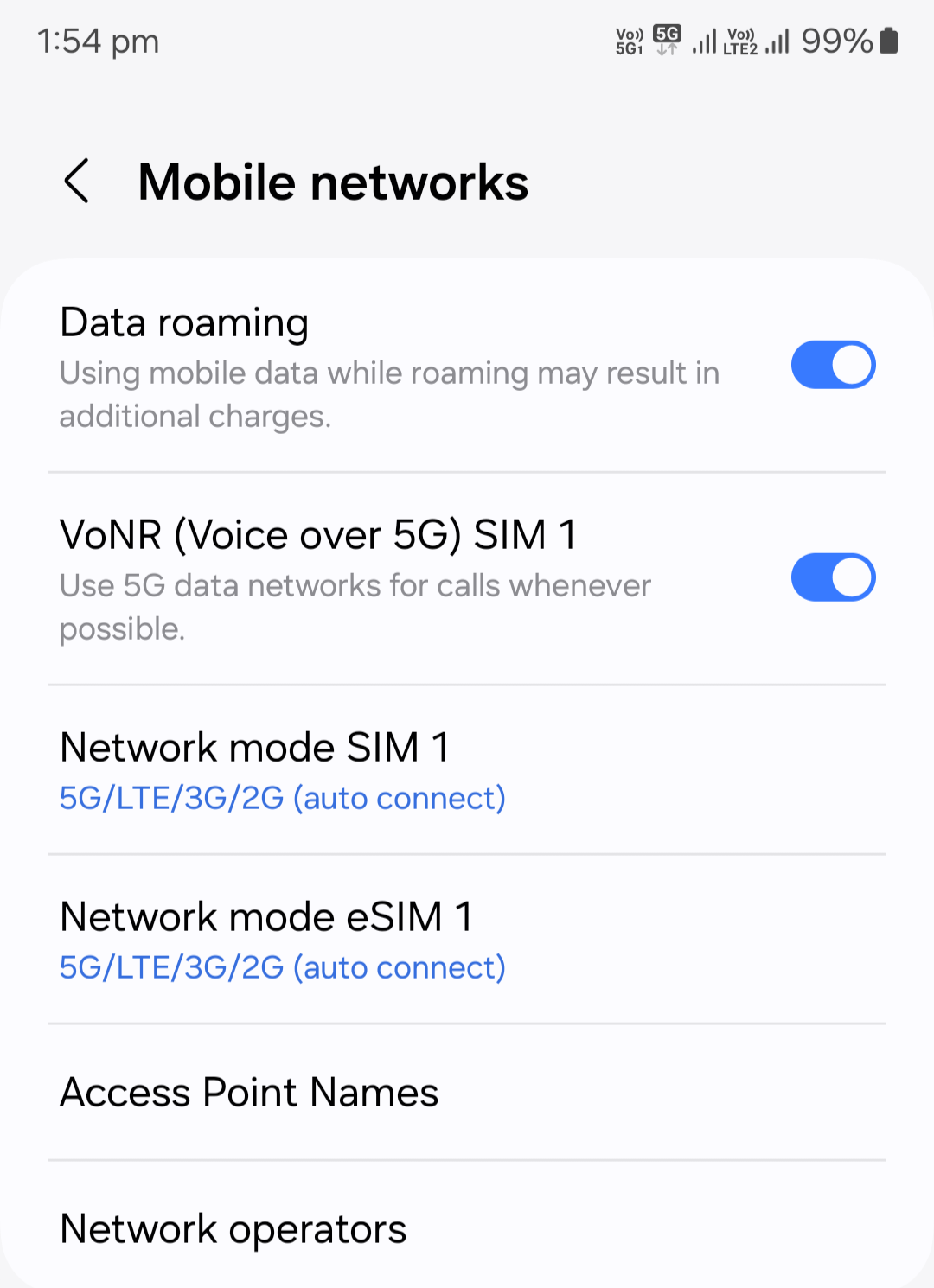Tap the back arrow on Mobile networks

click(x=78, y=182)
